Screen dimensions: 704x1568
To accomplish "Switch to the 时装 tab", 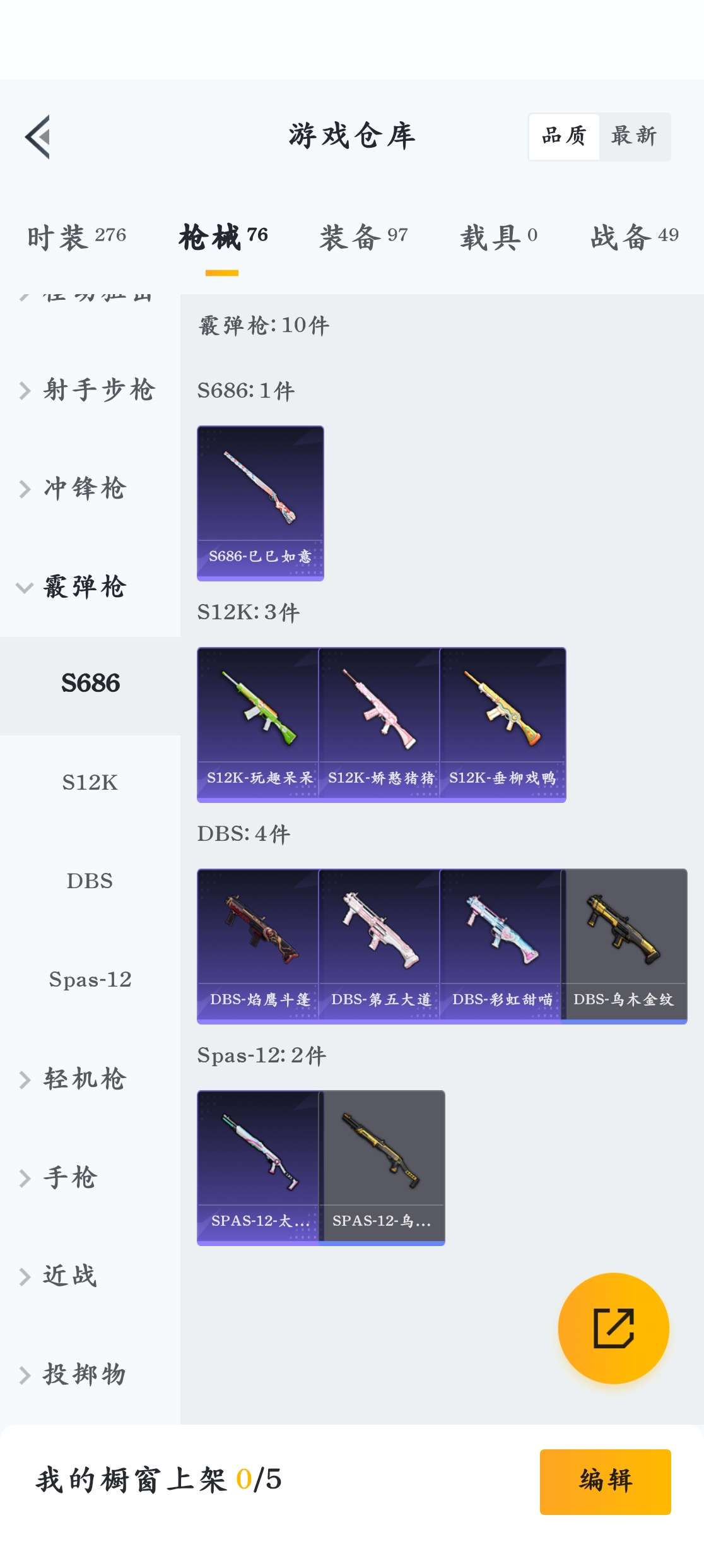I will point(76,237).
